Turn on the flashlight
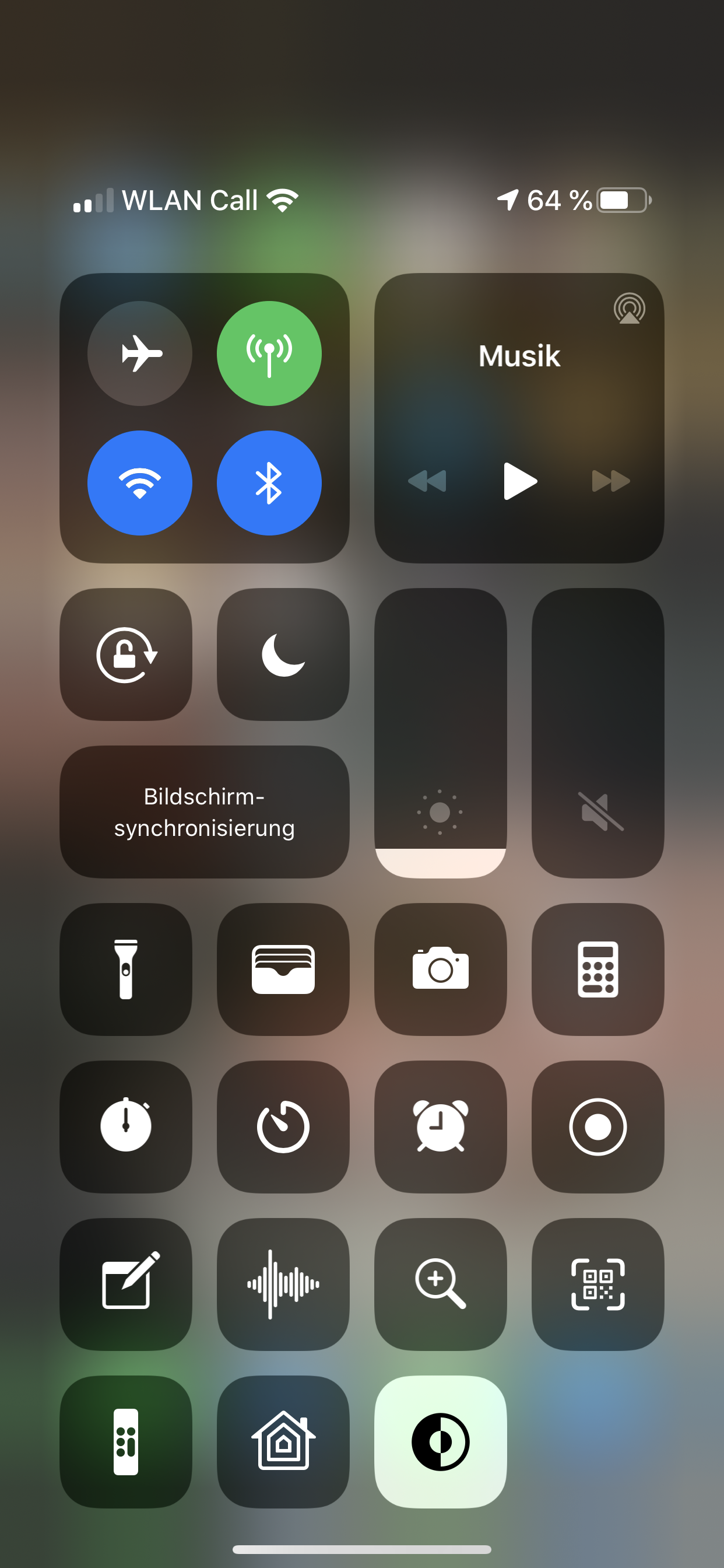Screen dimensions: 724x1568 pos(126,969)
